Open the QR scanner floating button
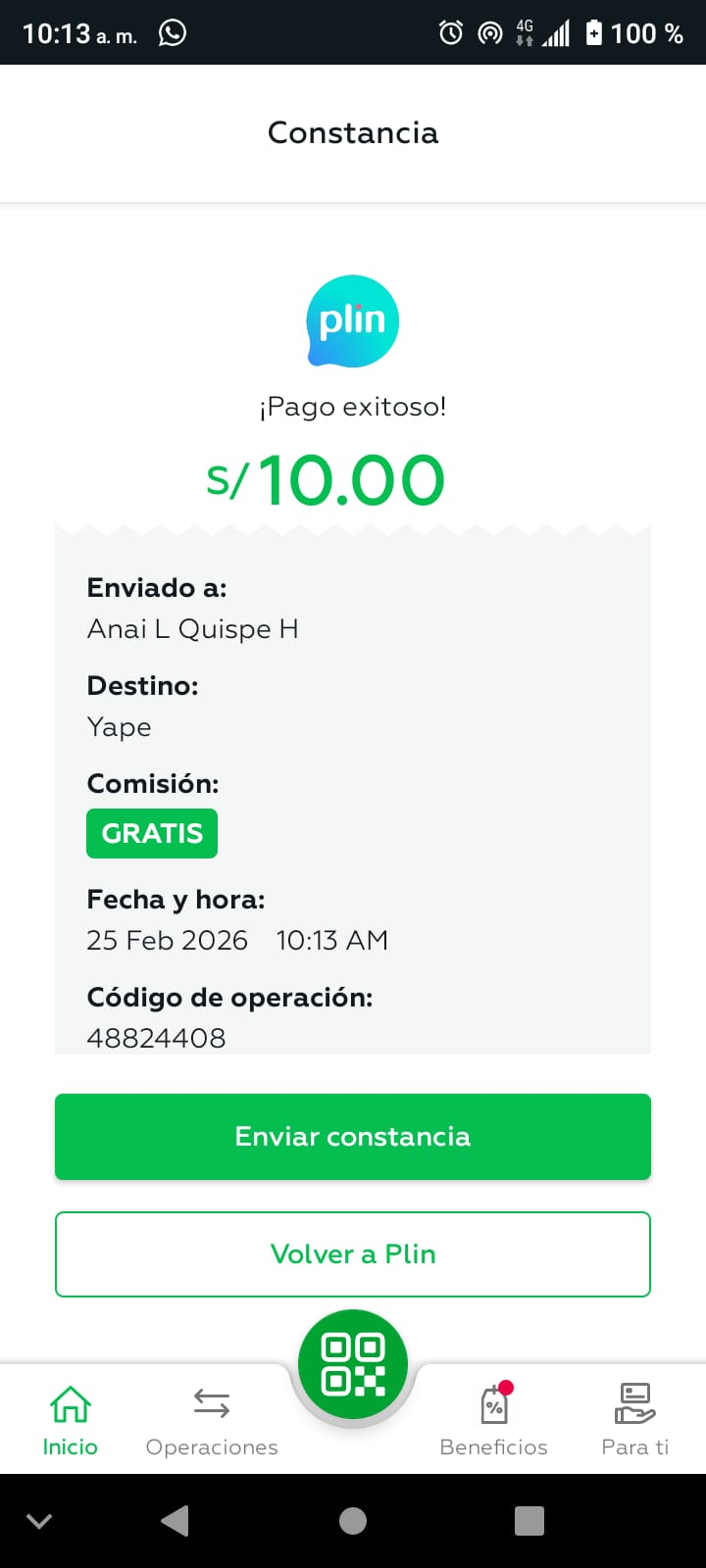This screenshot has height=1568, width=706. (353, 1364)
